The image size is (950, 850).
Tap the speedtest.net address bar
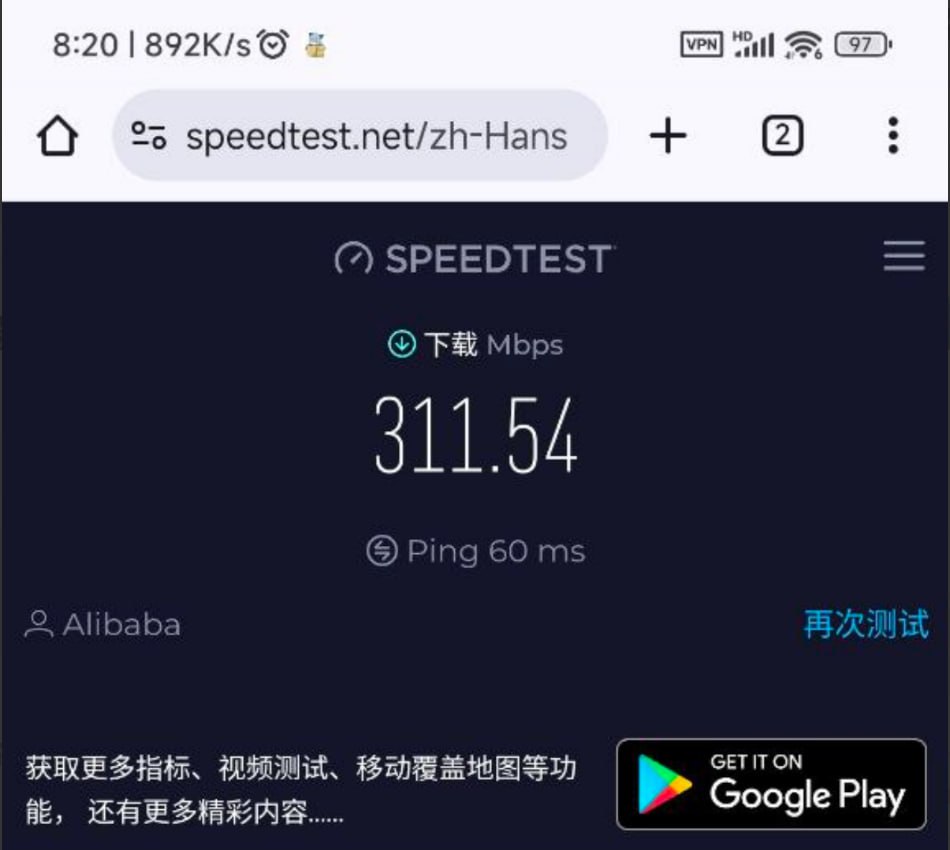point(376,136)
